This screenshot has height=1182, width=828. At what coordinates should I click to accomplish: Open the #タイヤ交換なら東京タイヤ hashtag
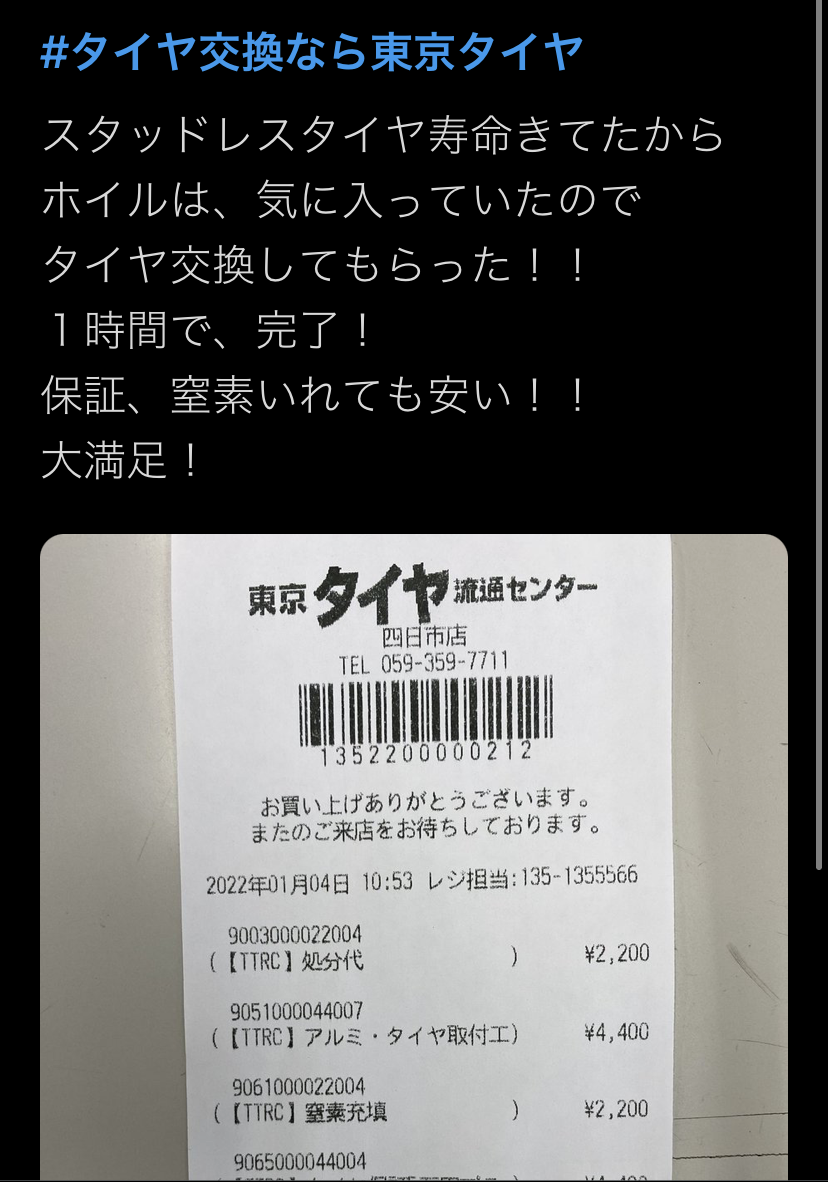click(x=311, y=53)
